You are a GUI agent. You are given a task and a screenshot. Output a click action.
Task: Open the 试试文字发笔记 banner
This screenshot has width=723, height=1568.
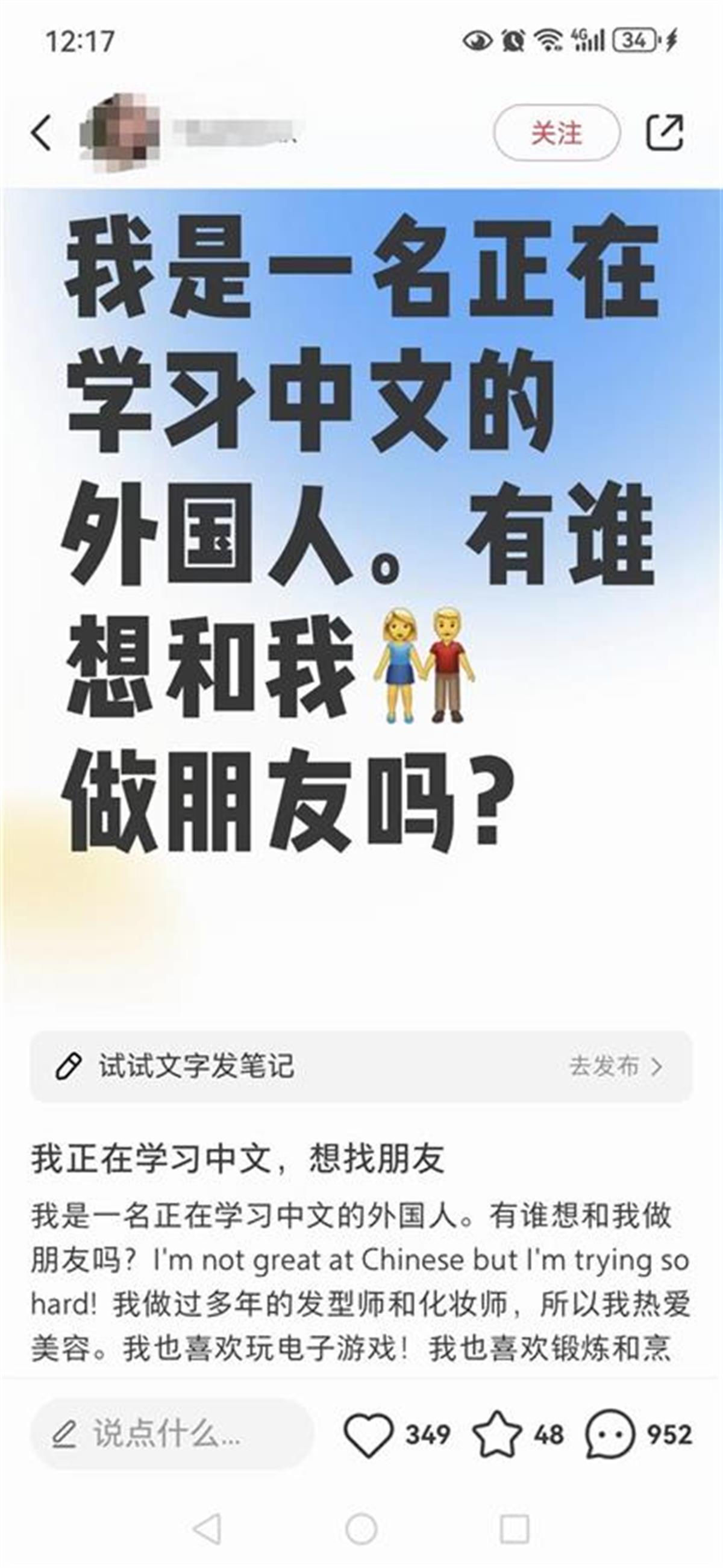[361, 1066]
